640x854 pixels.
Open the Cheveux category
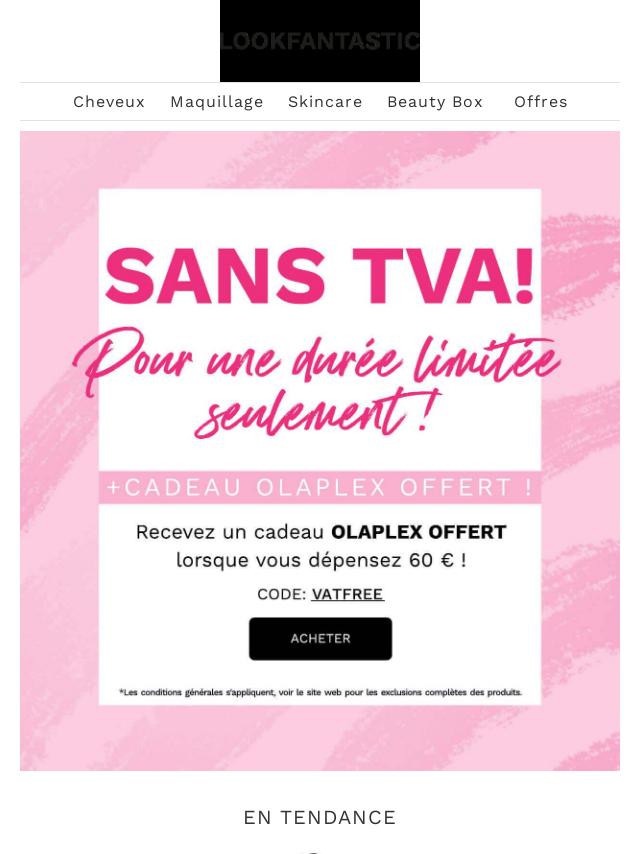(109, 102)
